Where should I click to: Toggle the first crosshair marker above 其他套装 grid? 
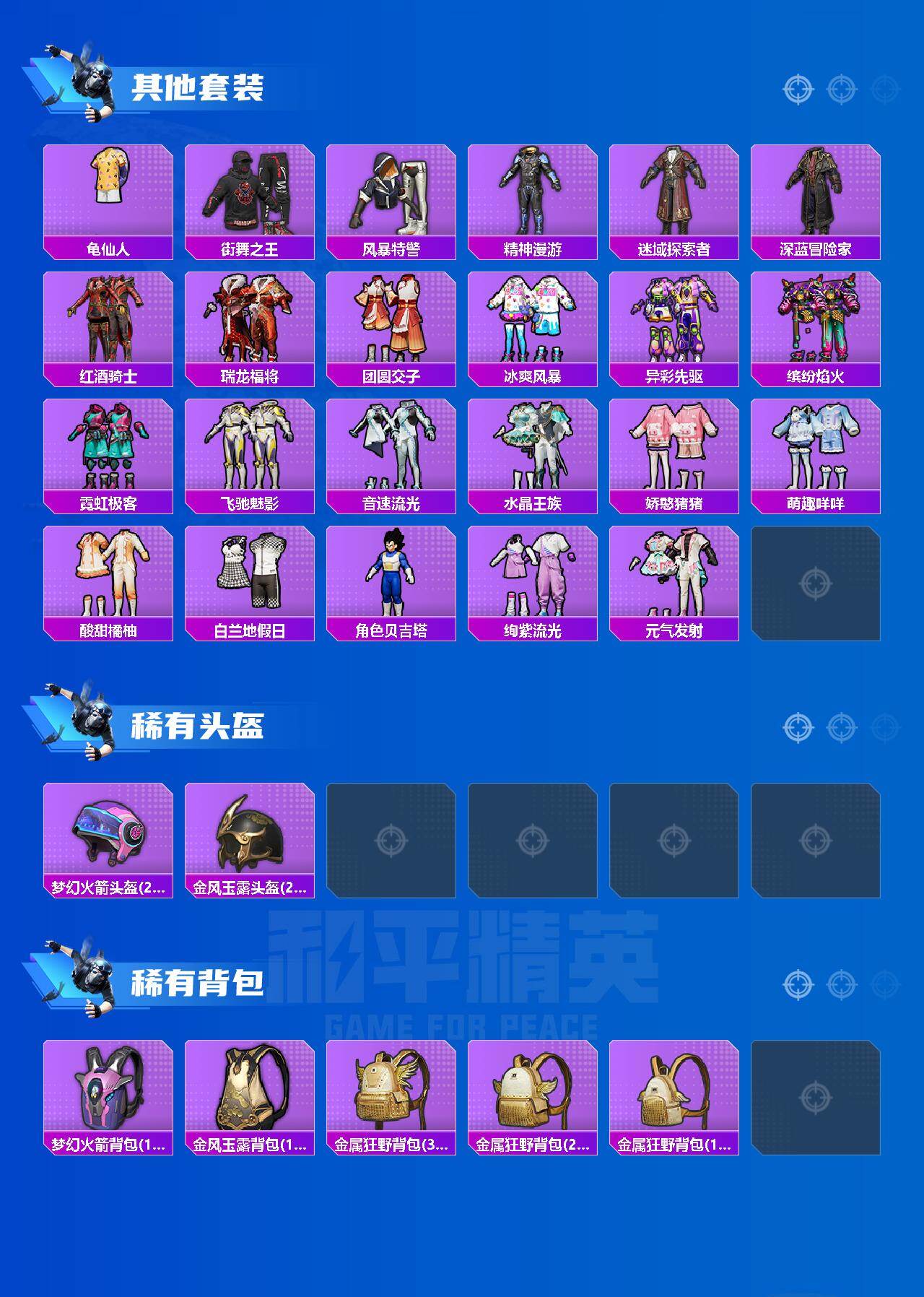[798, 89]
